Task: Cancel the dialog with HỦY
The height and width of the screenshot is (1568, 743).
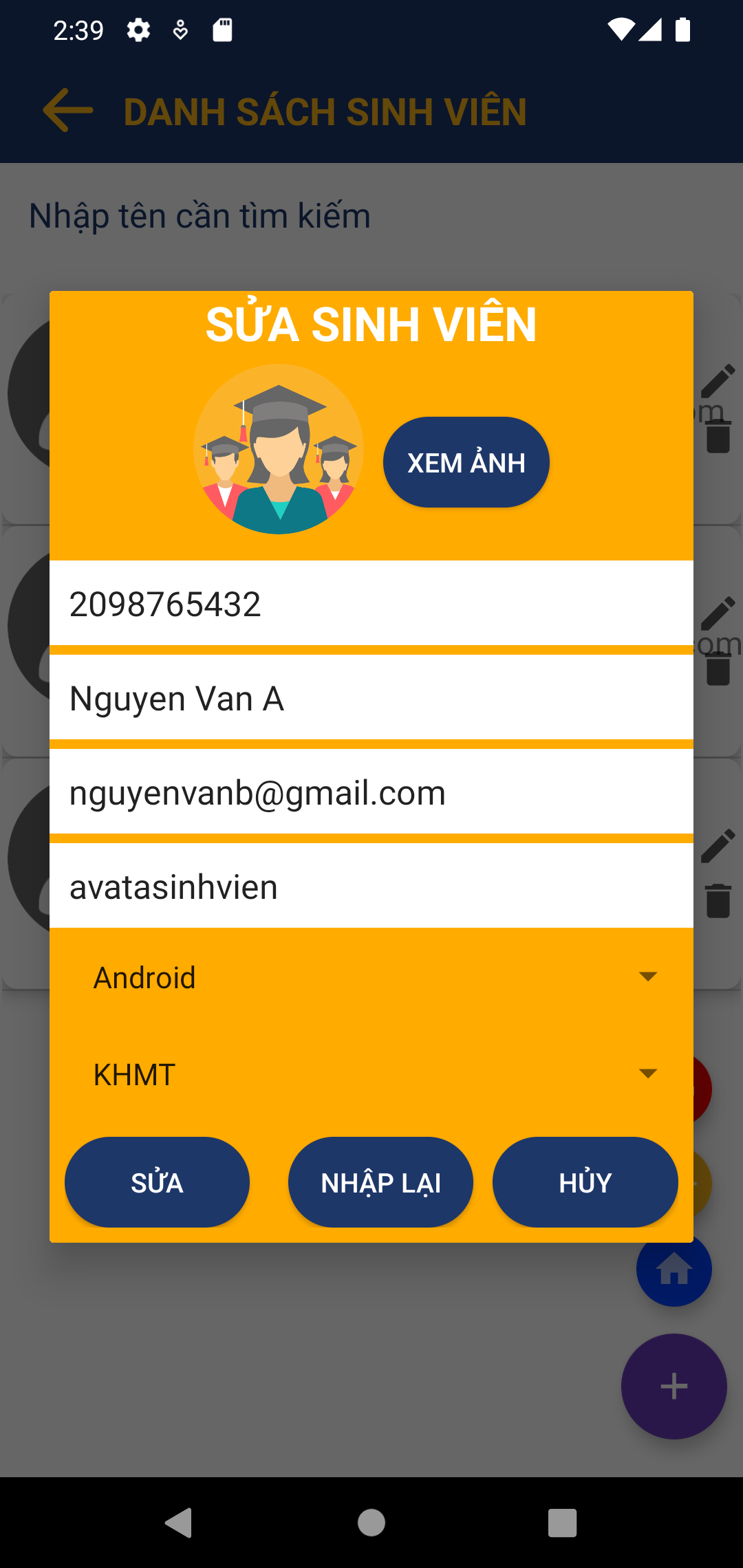Action: pyautogui.click(x=585, y=1182)
